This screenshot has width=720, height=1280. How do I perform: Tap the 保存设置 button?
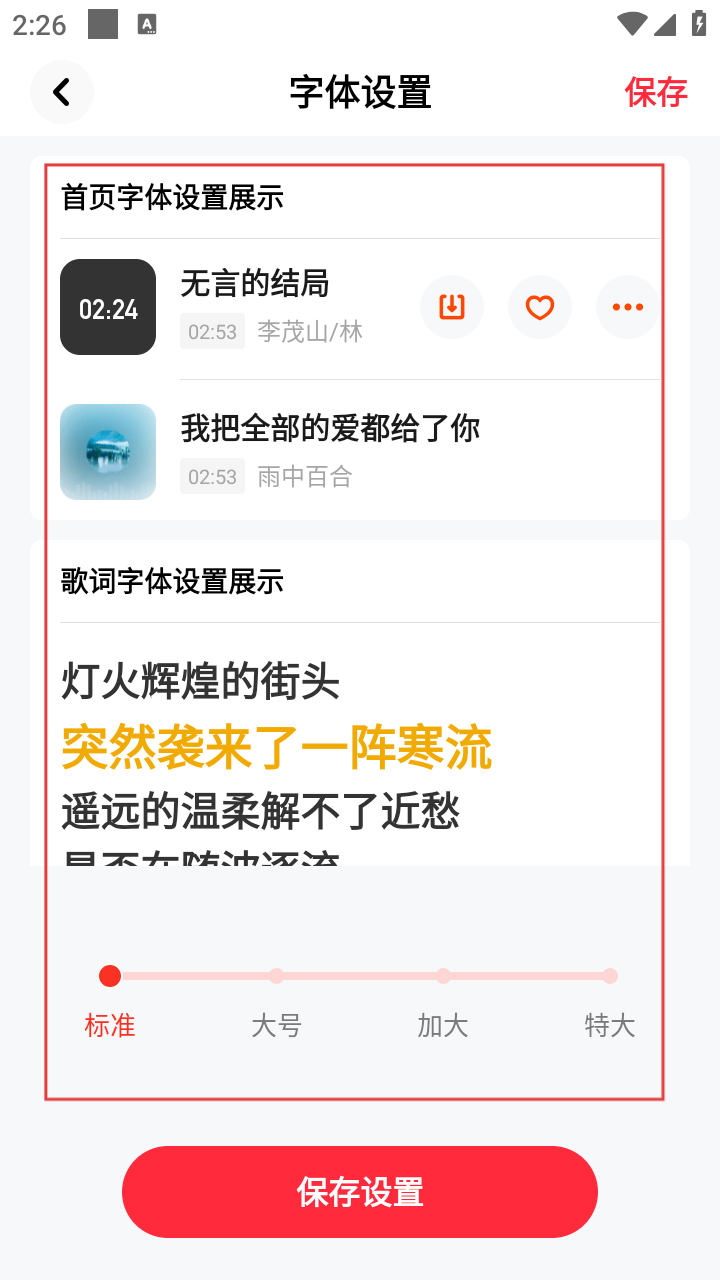coord(360,1192)
